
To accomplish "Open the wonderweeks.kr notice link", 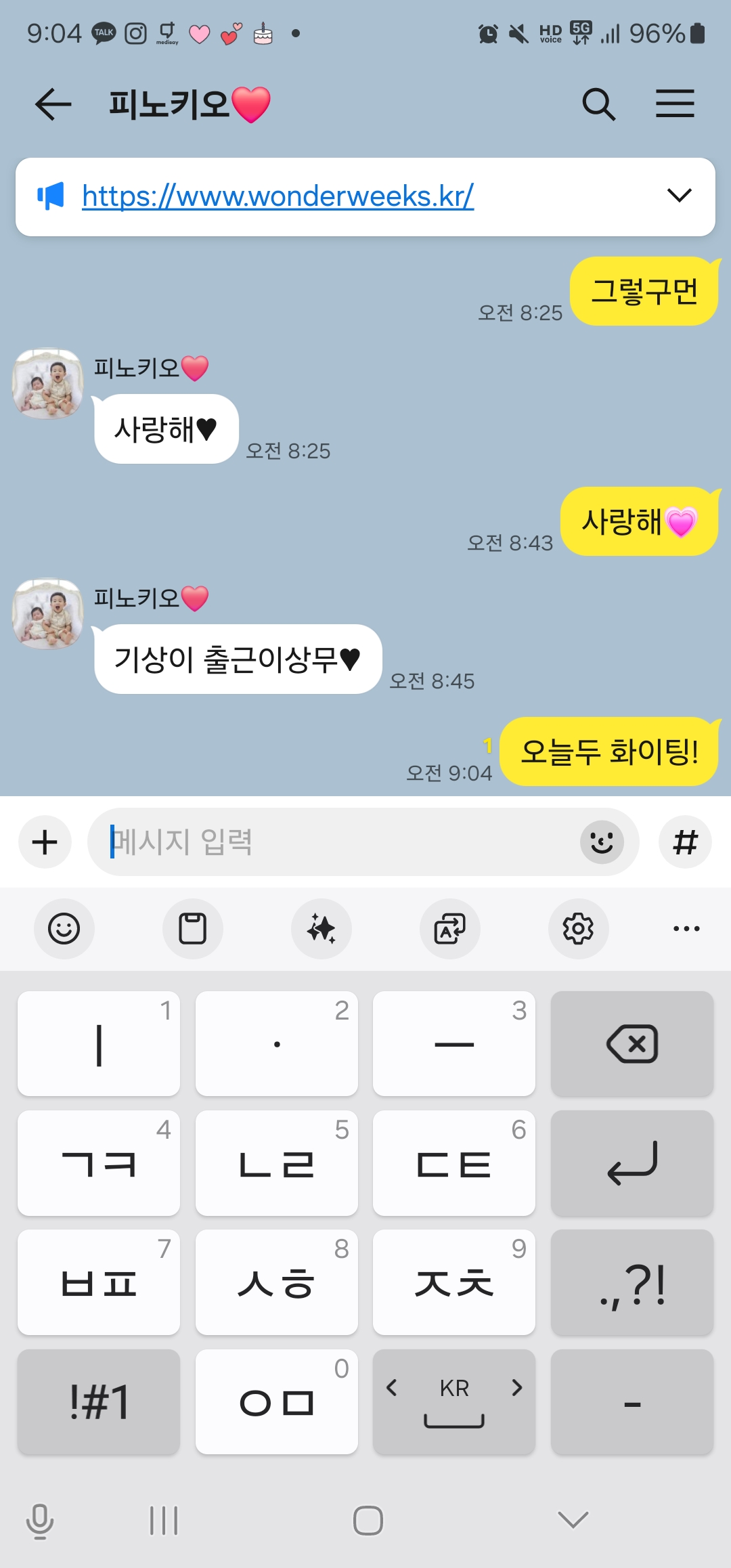I will pos(278,196).
